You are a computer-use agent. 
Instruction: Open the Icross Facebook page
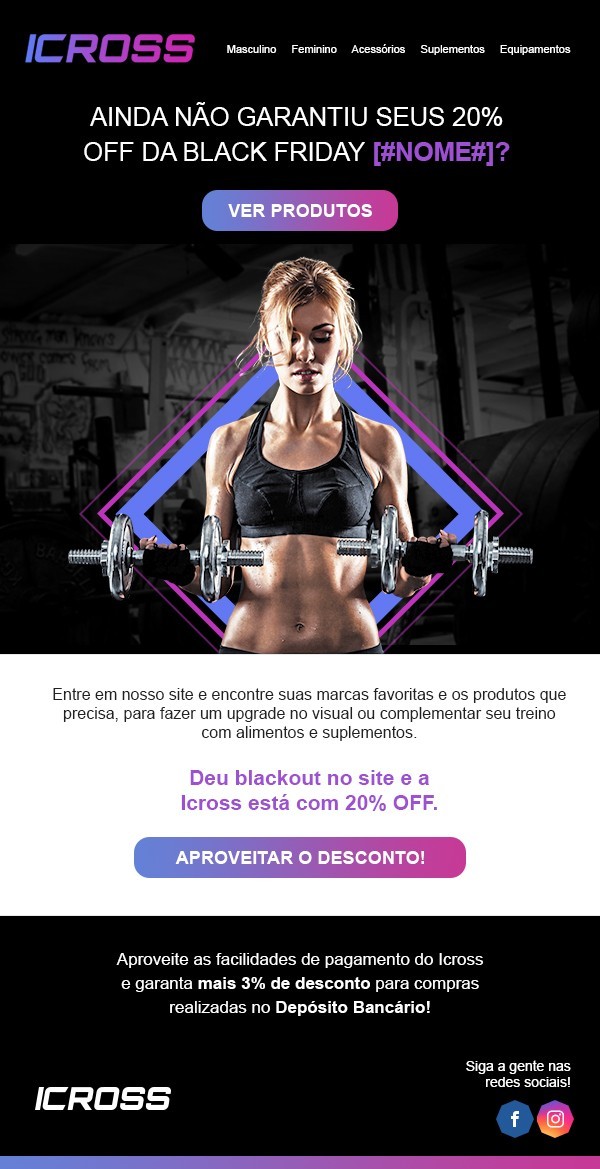[x=515, y=1119]
